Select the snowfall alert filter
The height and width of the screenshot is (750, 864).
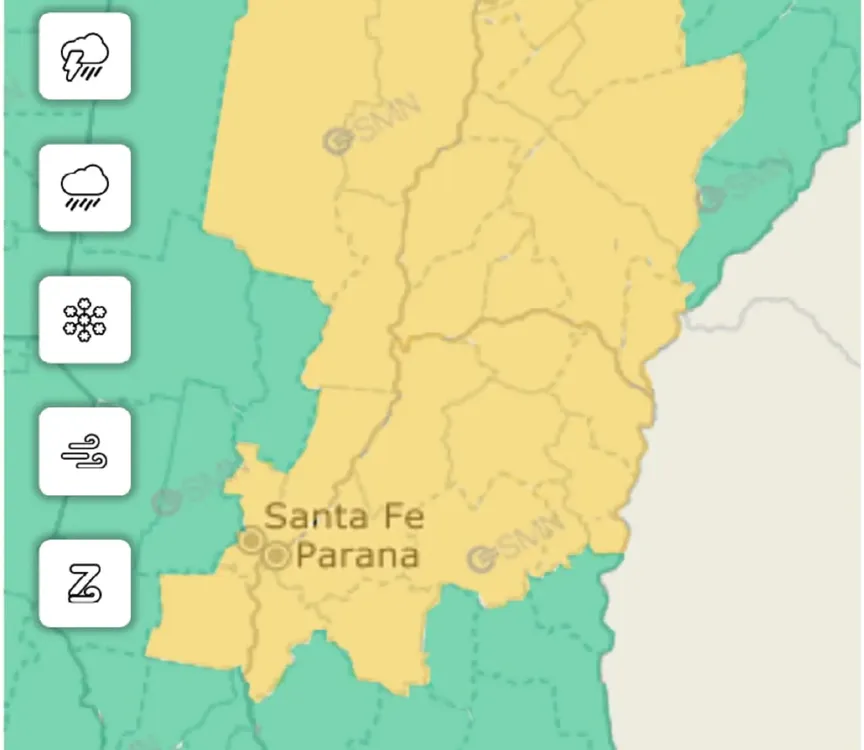click(x=85, y=320)
